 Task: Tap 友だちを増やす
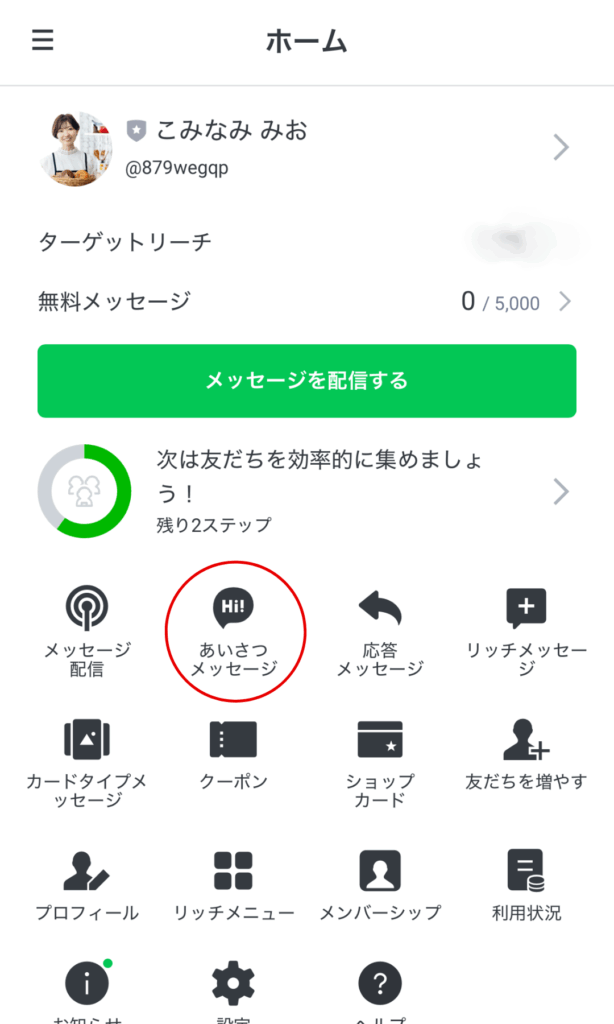pos(526,754)
